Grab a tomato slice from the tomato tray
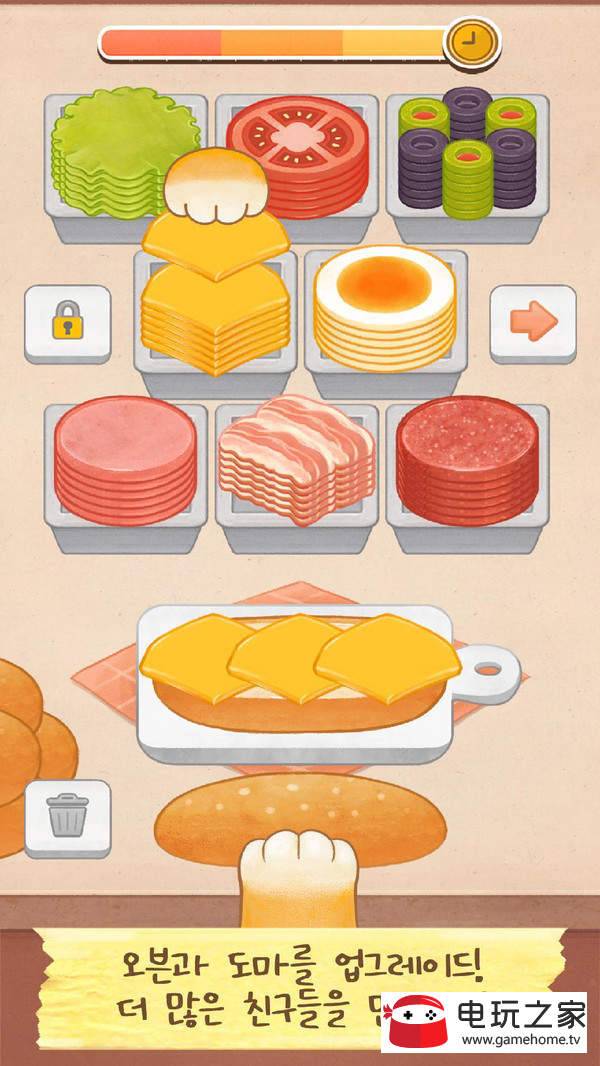 297,150
